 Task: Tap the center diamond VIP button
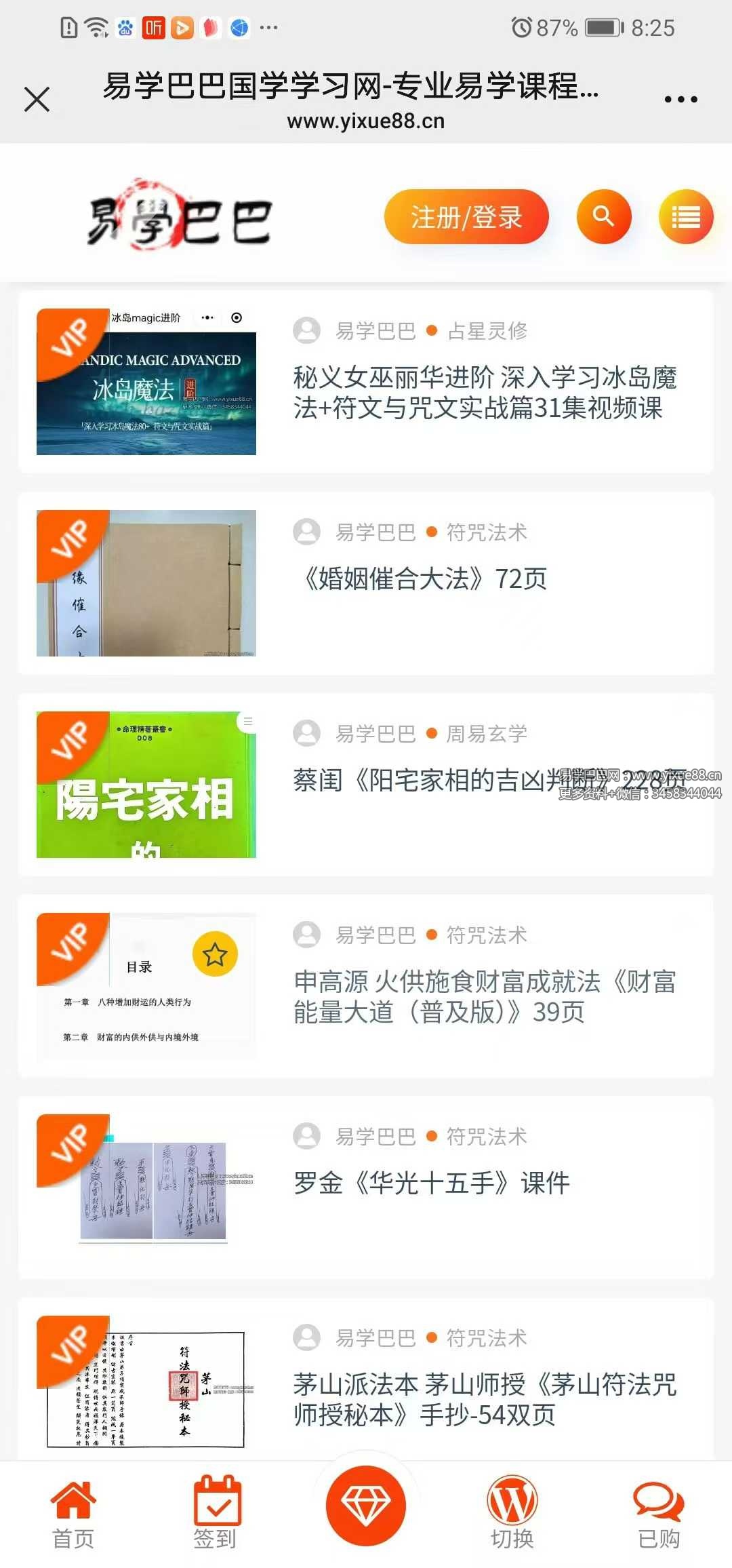366,1505
